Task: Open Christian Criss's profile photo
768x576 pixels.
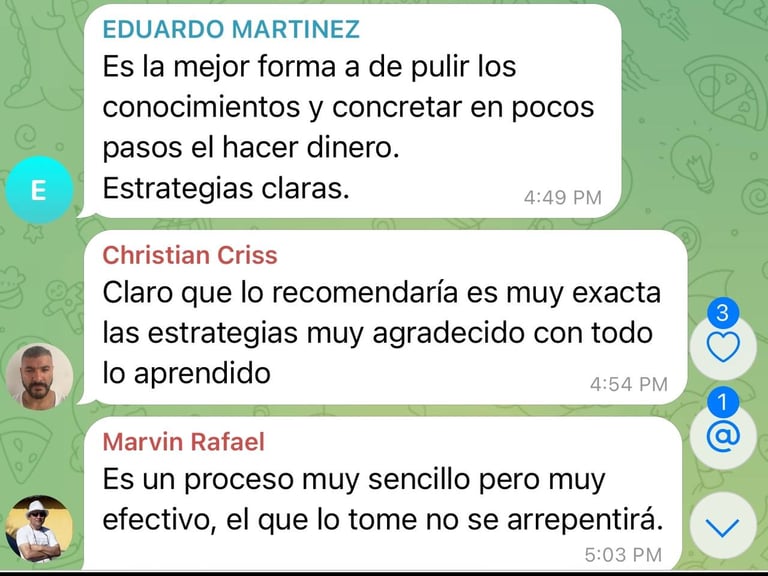Action: point(39,377)
